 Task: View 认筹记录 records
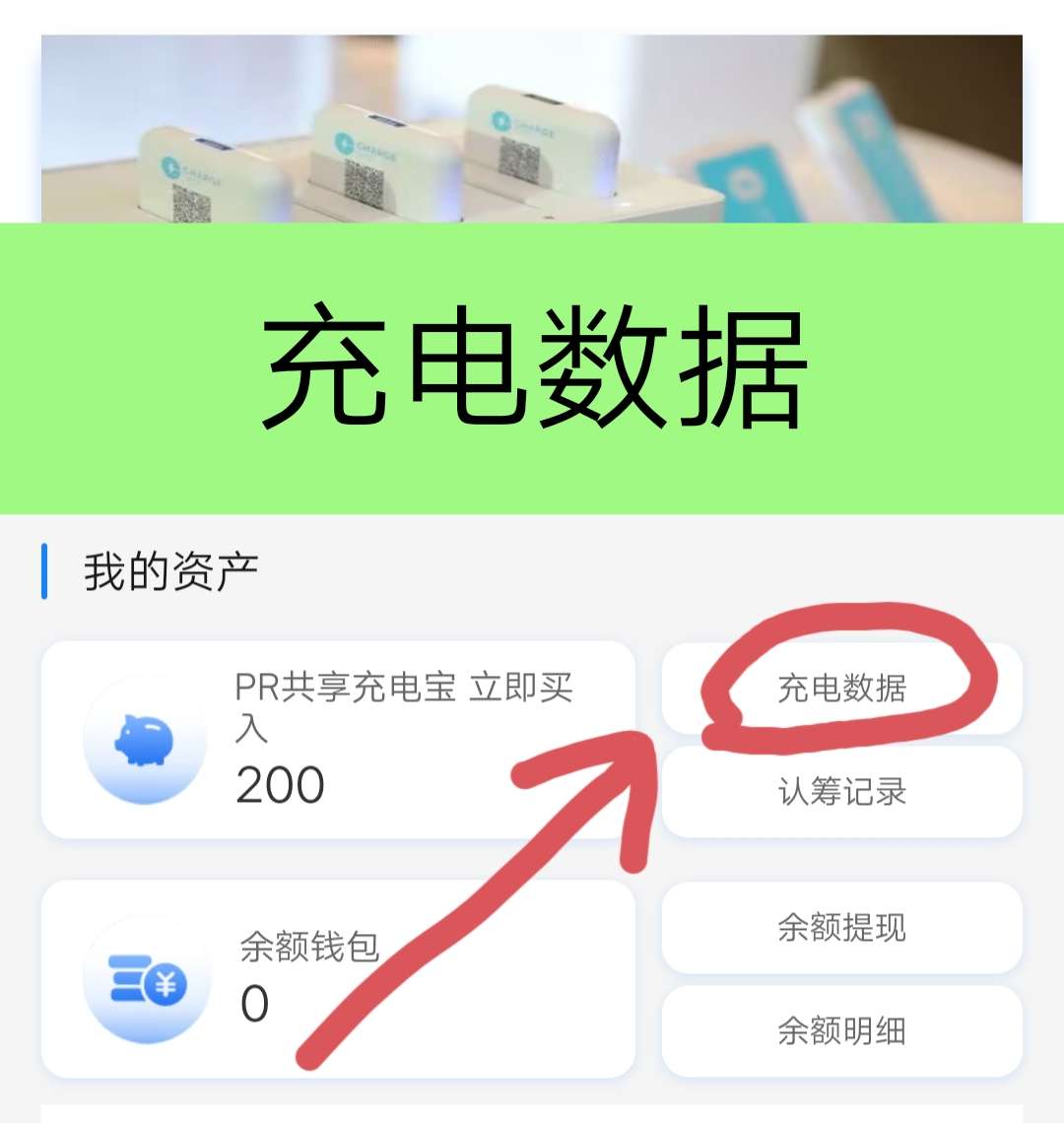(841, 792)
